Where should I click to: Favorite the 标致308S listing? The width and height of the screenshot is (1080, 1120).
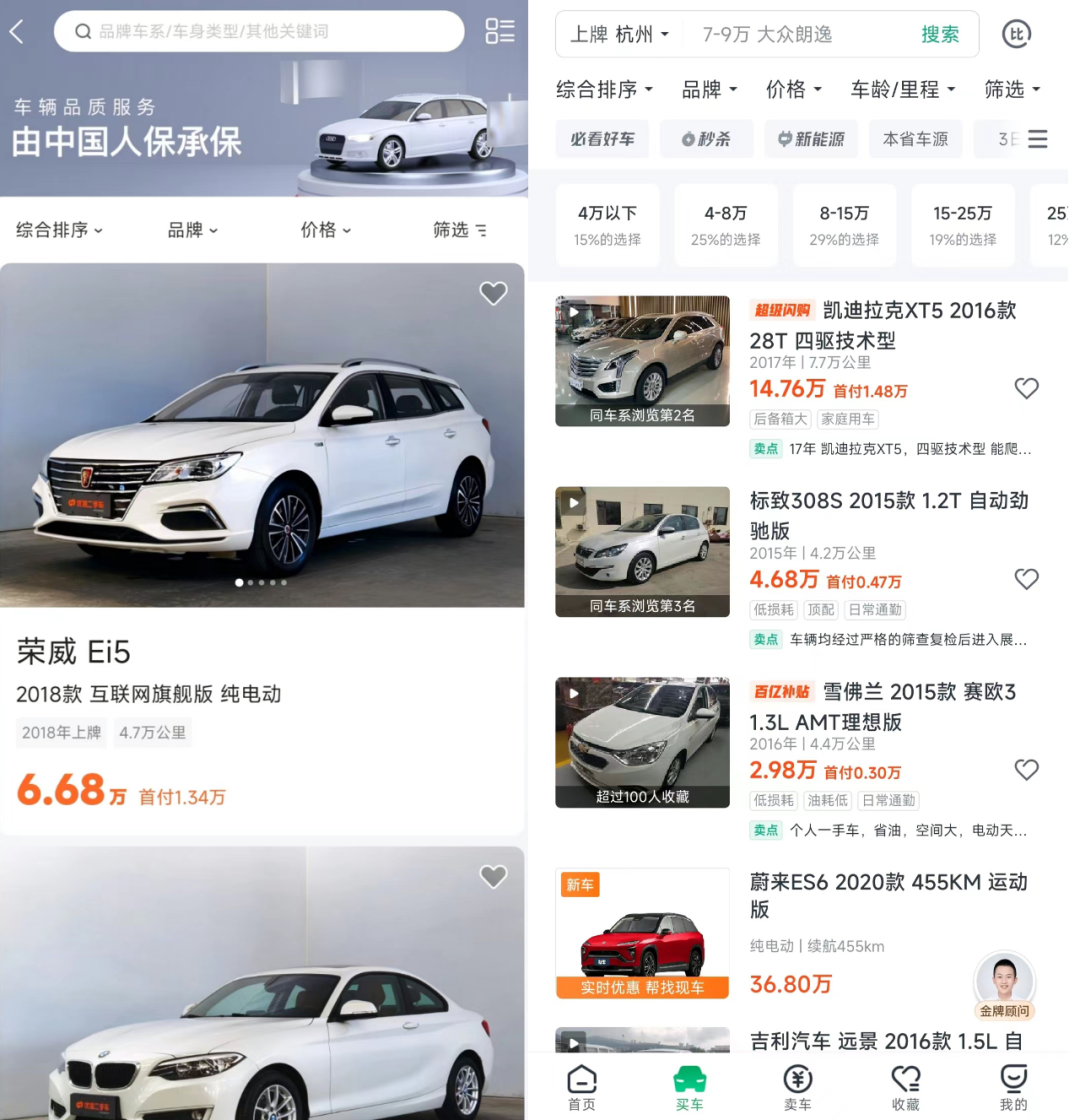[x=1027, y=579]
